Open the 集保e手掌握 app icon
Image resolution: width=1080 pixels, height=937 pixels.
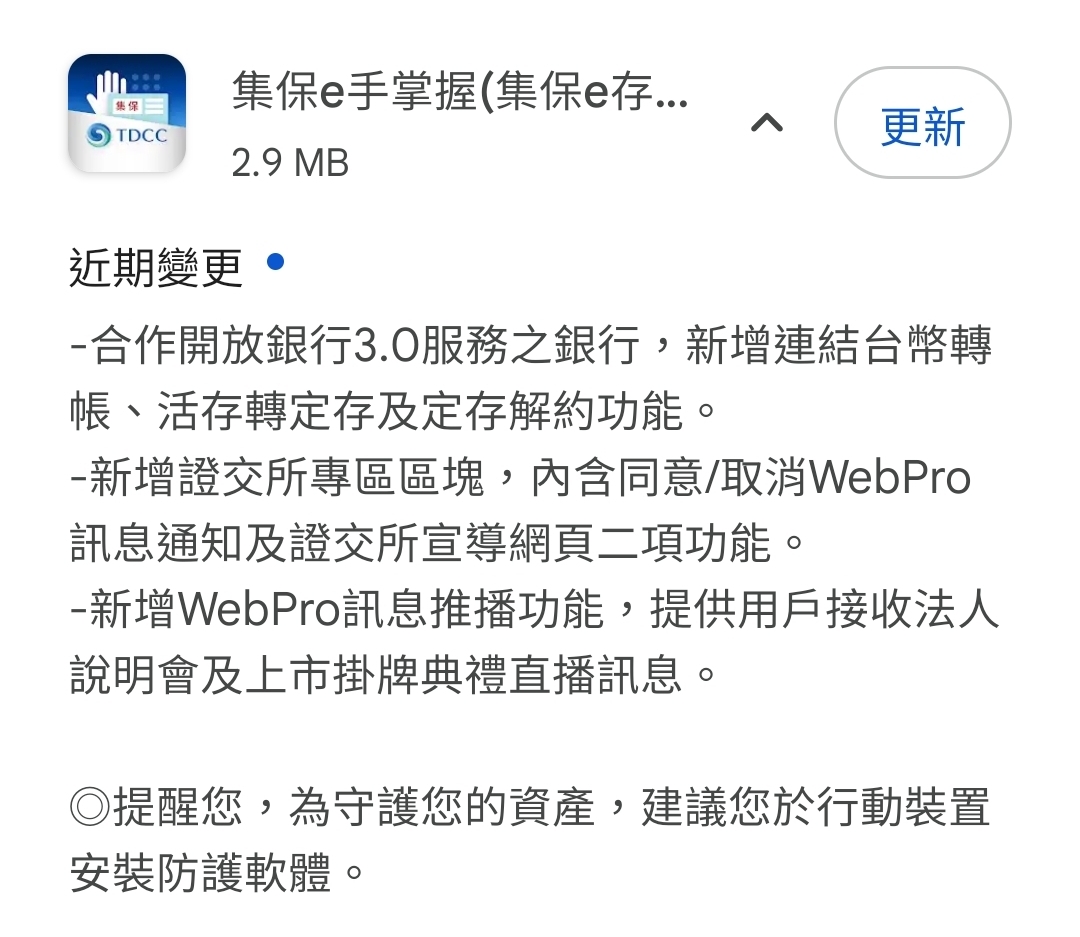(127, 113)
